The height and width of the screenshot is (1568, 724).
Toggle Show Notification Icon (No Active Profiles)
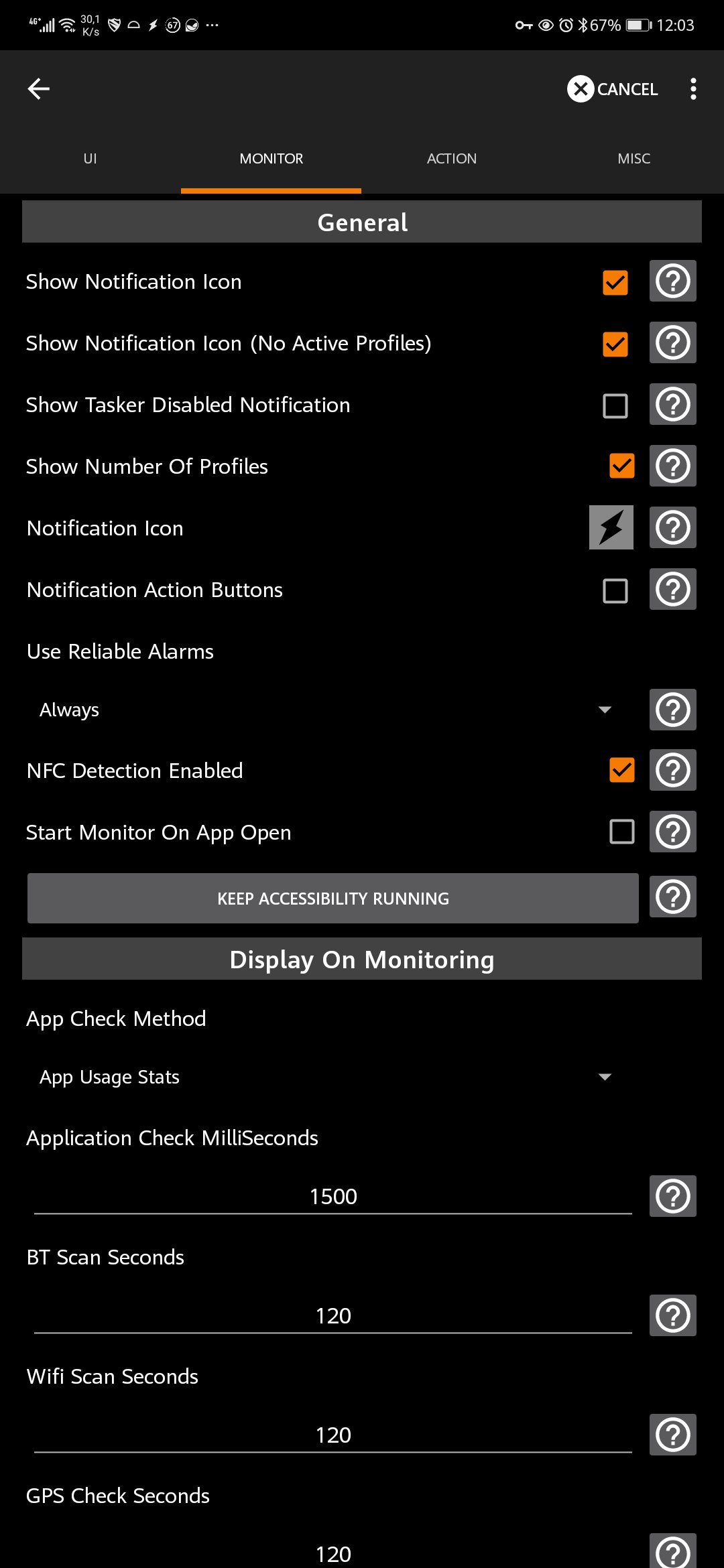(x=615, y=344)
